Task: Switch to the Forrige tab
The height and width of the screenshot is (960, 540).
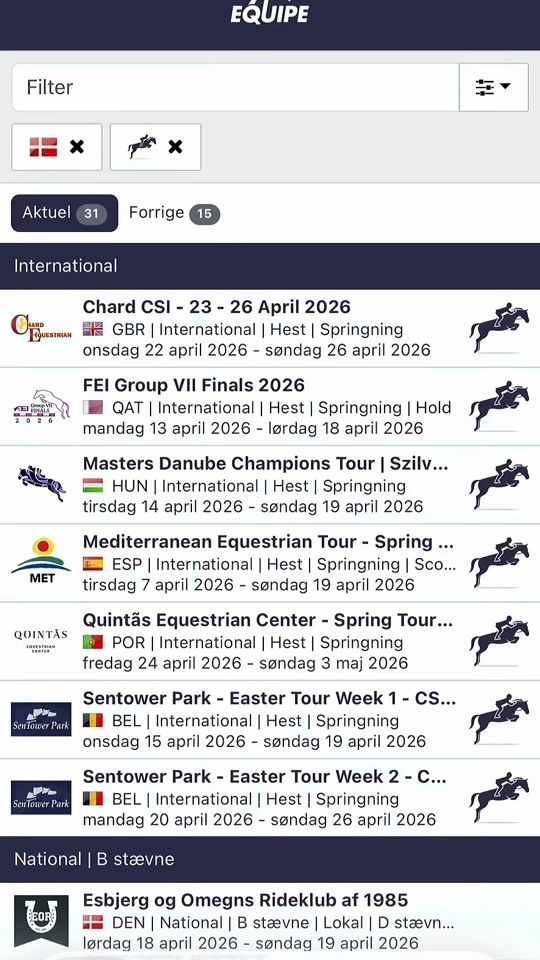Action: pos(174,213)
